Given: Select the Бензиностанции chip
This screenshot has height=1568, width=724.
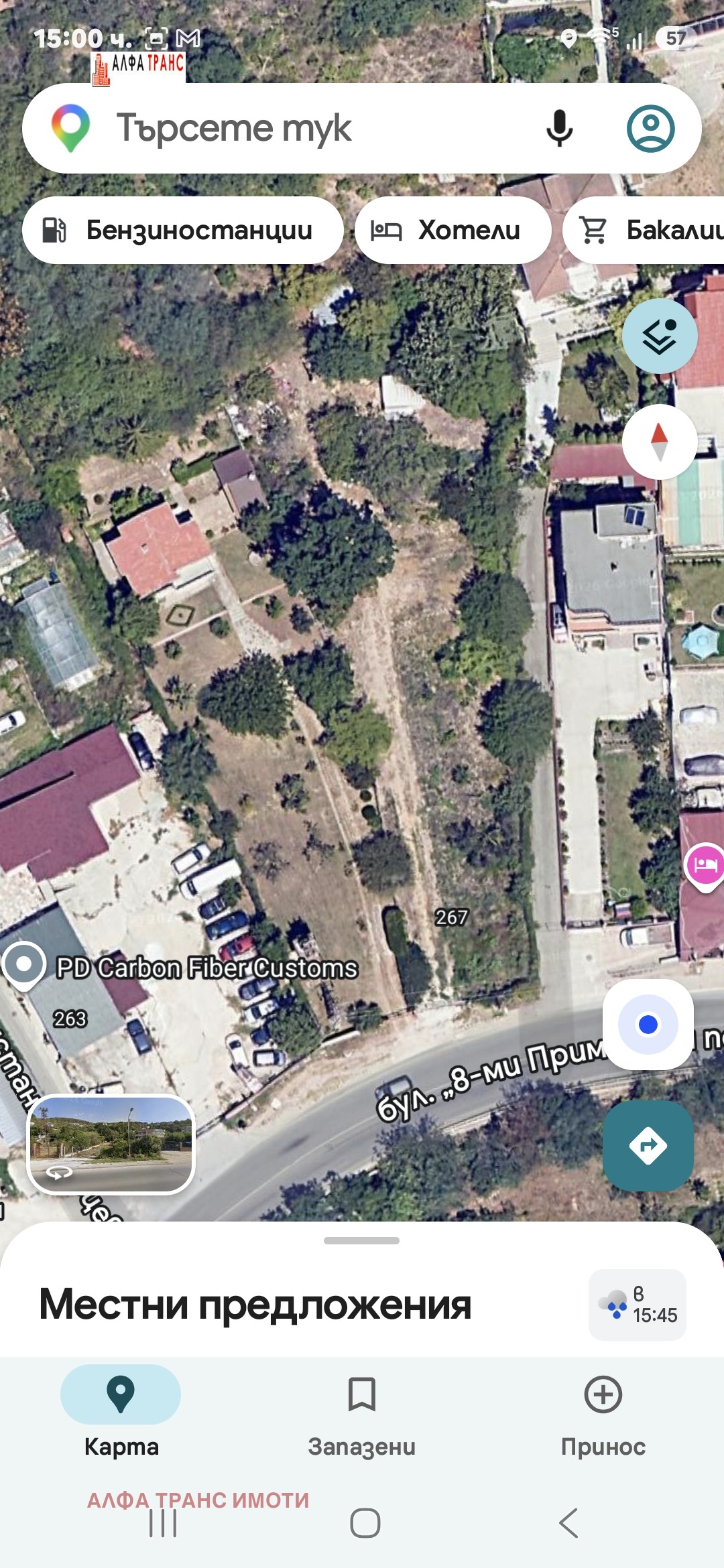Looking at the screenshot, I should [x=183, y=231].
